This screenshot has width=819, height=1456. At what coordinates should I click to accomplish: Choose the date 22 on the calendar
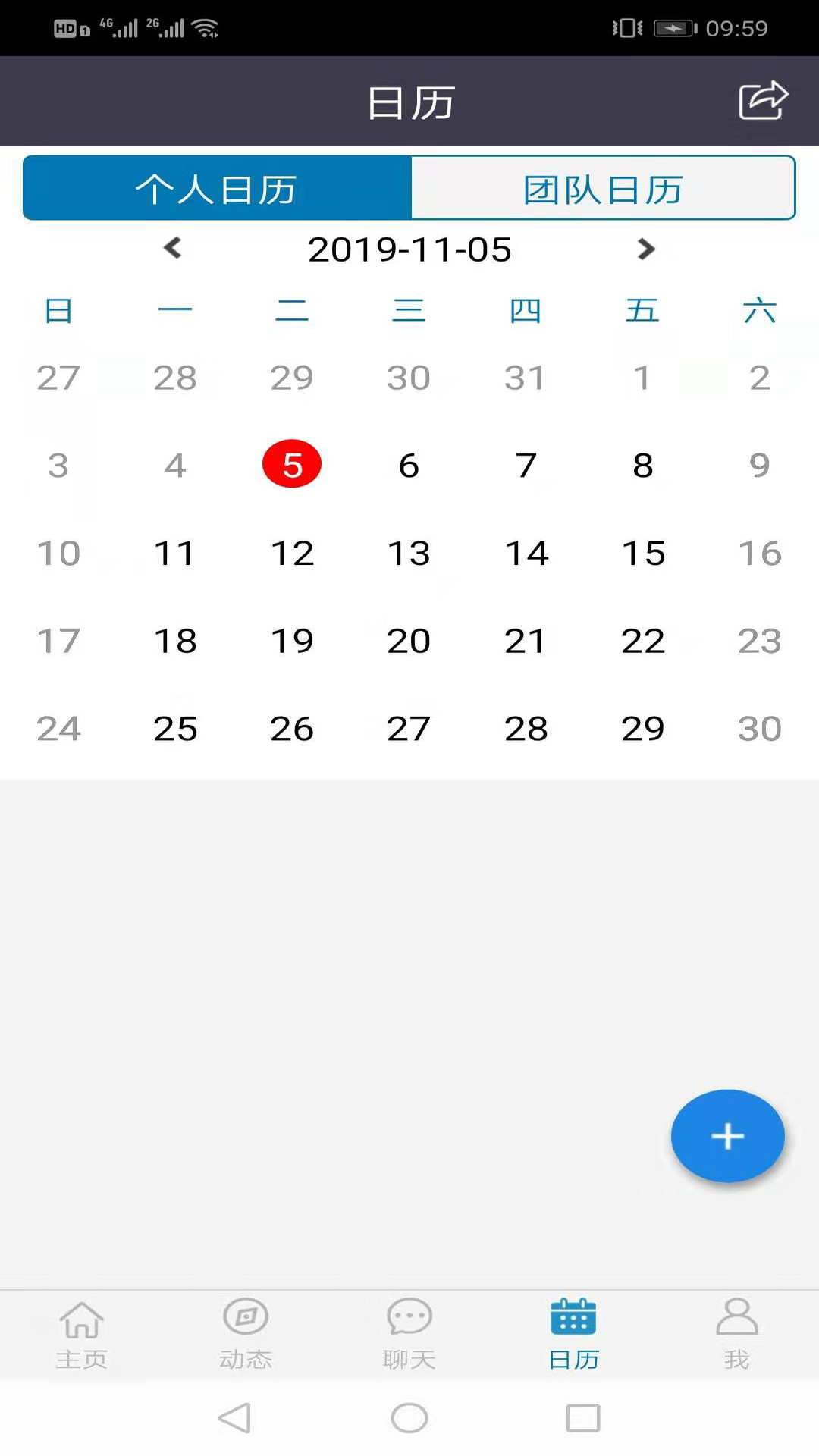643,641
